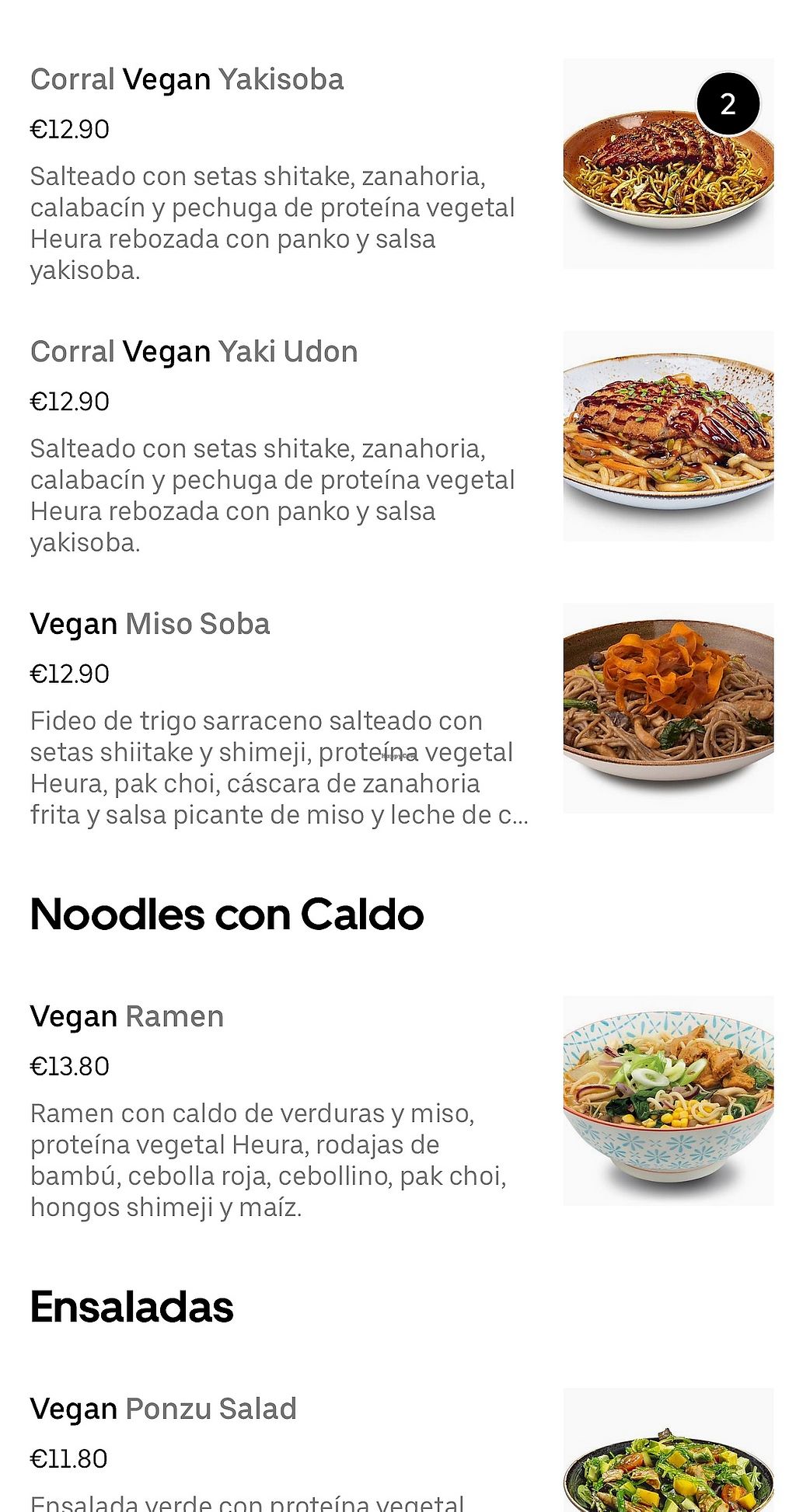Choose the Vegan Ponzu Salad
This screenshot has width=796, height=1512.
[163, 1409]
